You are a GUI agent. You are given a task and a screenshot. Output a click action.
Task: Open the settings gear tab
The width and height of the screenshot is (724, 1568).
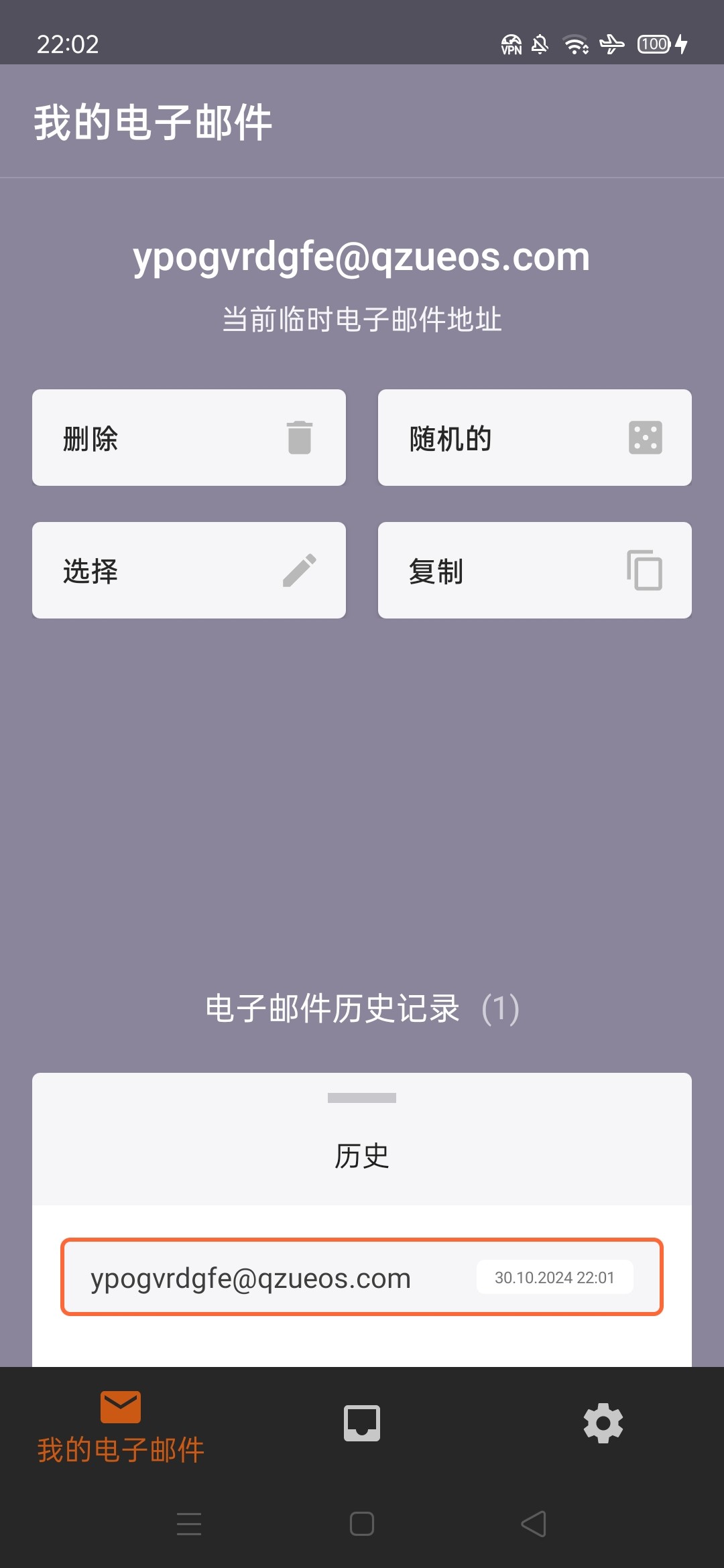pyautogui.click(x=603, y=1423)
